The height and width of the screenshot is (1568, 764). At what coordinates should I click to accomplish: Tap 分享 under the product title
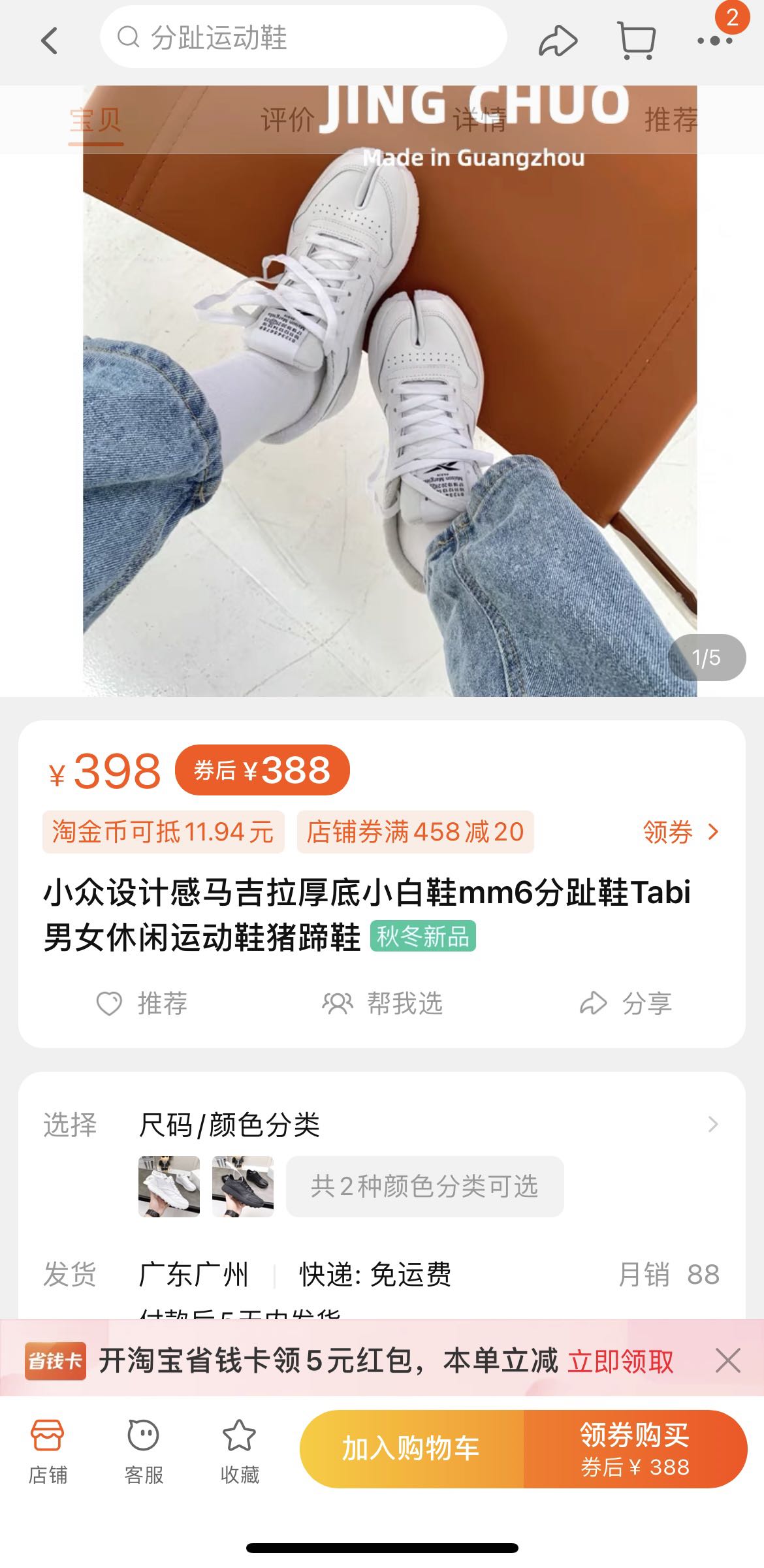point(626,1003)
